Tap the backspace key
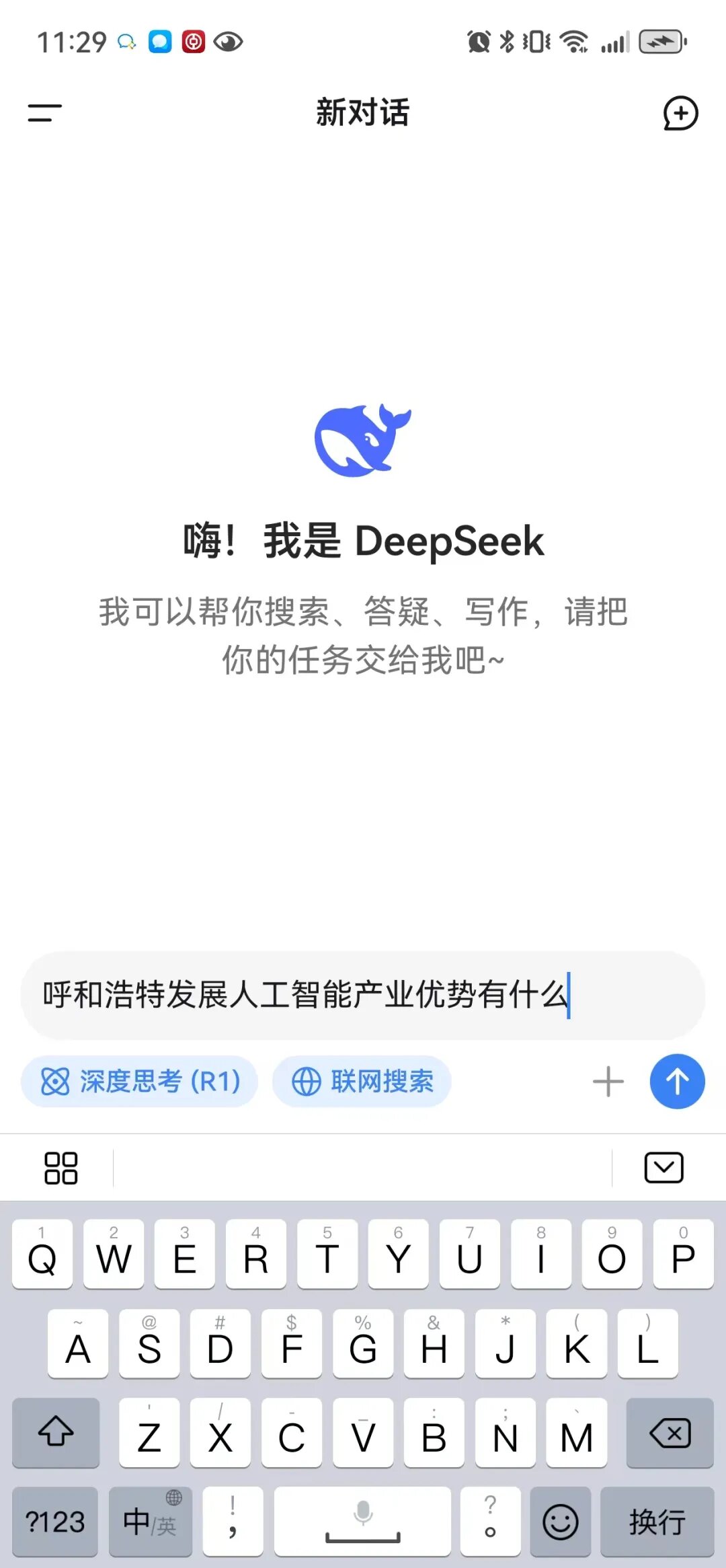Image resolution: width=726 pixels, height=1568 pixels. pyautogui.click(x=670, y=1433)
